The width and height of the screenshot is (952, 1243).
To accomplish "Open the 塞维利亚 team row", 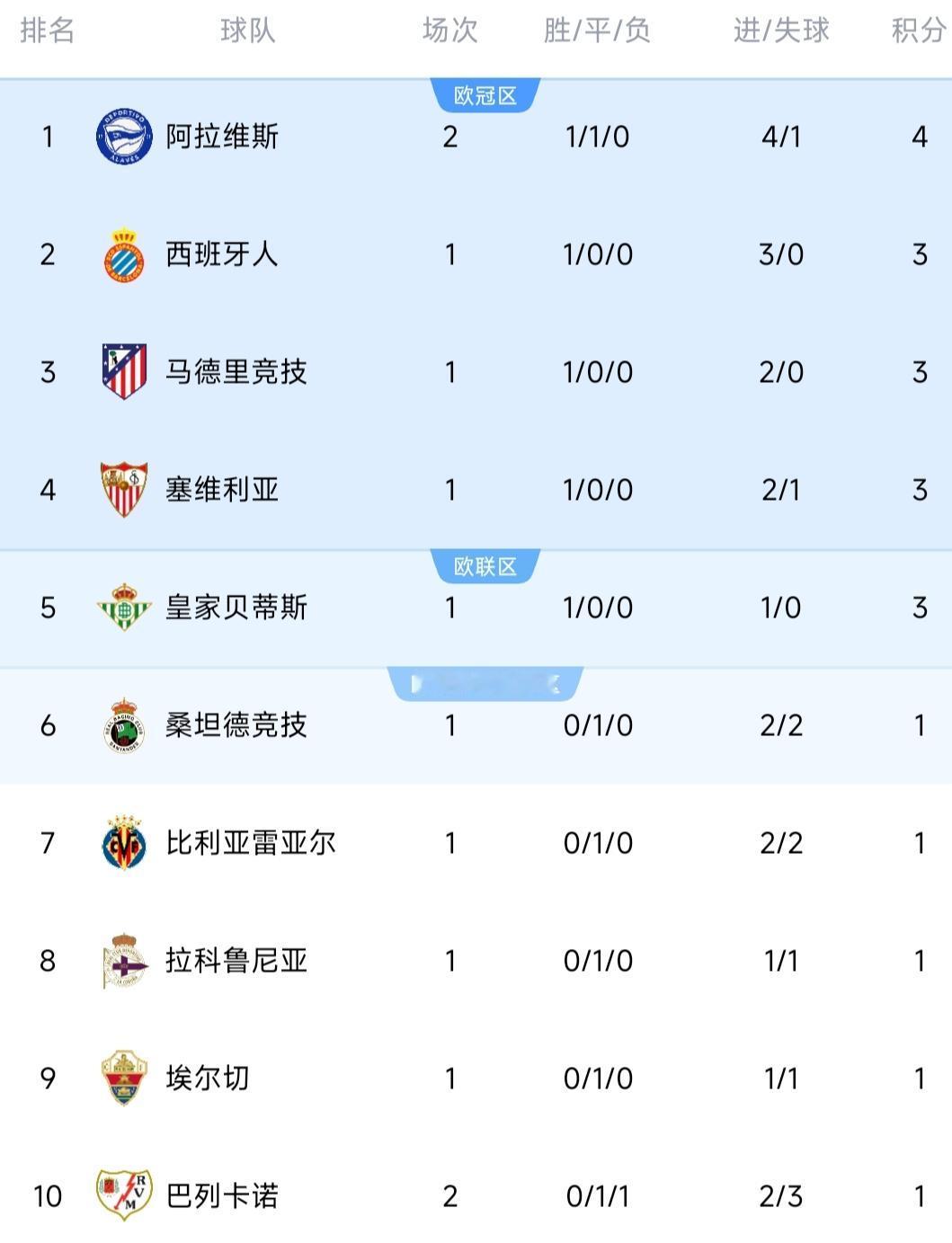I will click(476, 490).
